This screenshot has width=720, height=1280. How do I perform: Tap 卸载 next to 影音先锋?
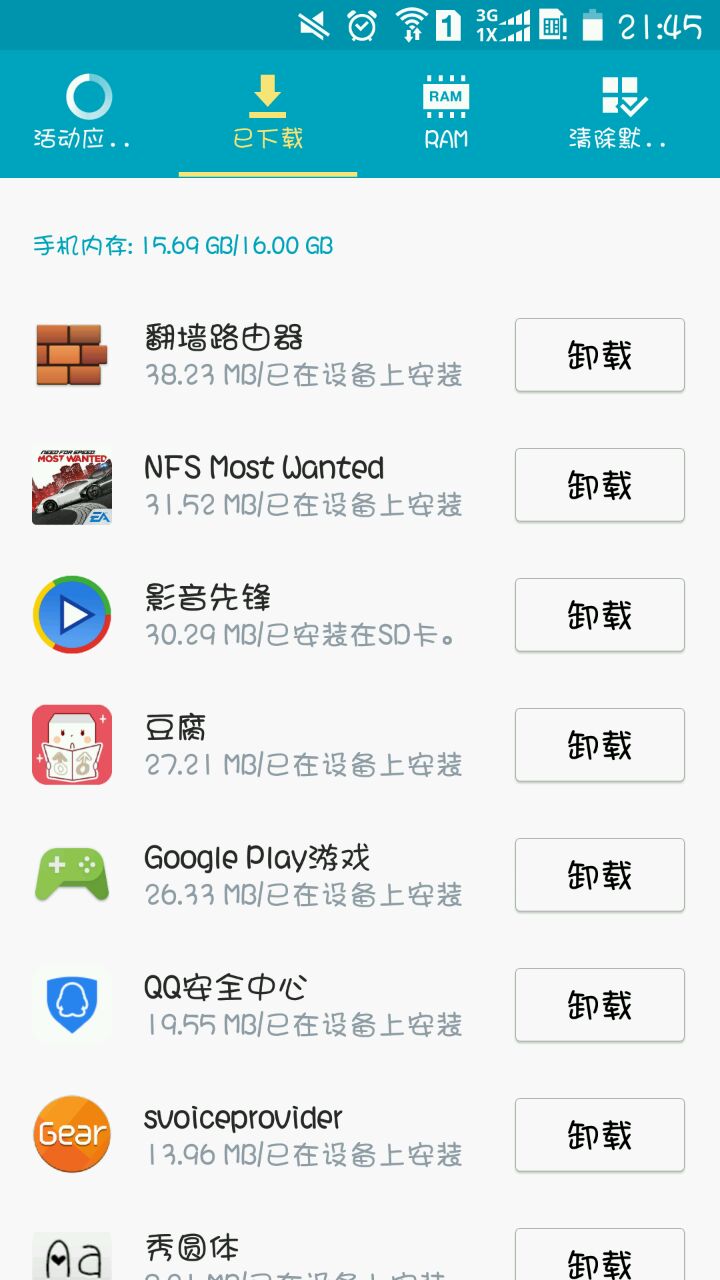(599, 615)
